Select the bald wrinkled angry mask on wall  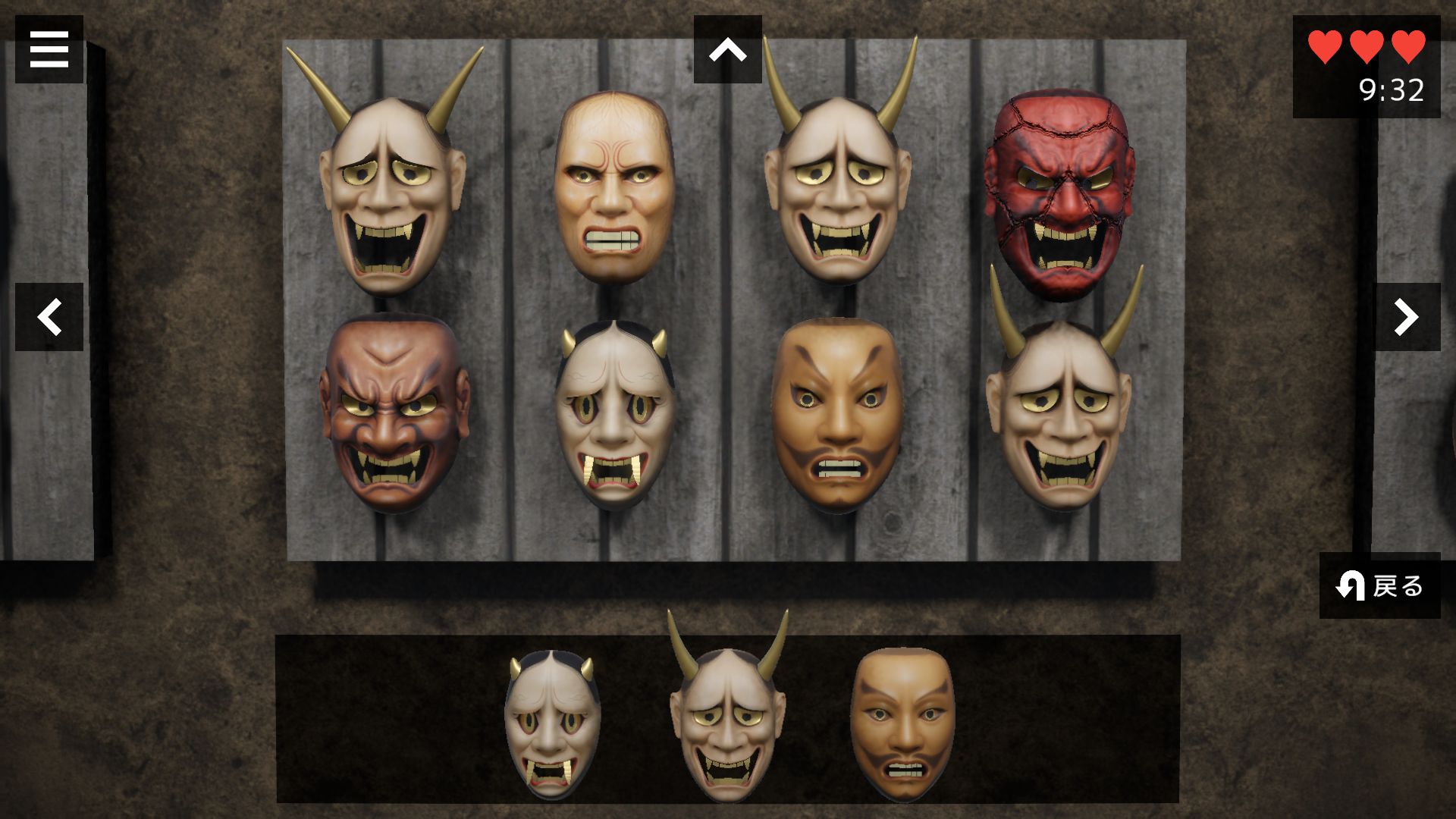pos(613,190)
